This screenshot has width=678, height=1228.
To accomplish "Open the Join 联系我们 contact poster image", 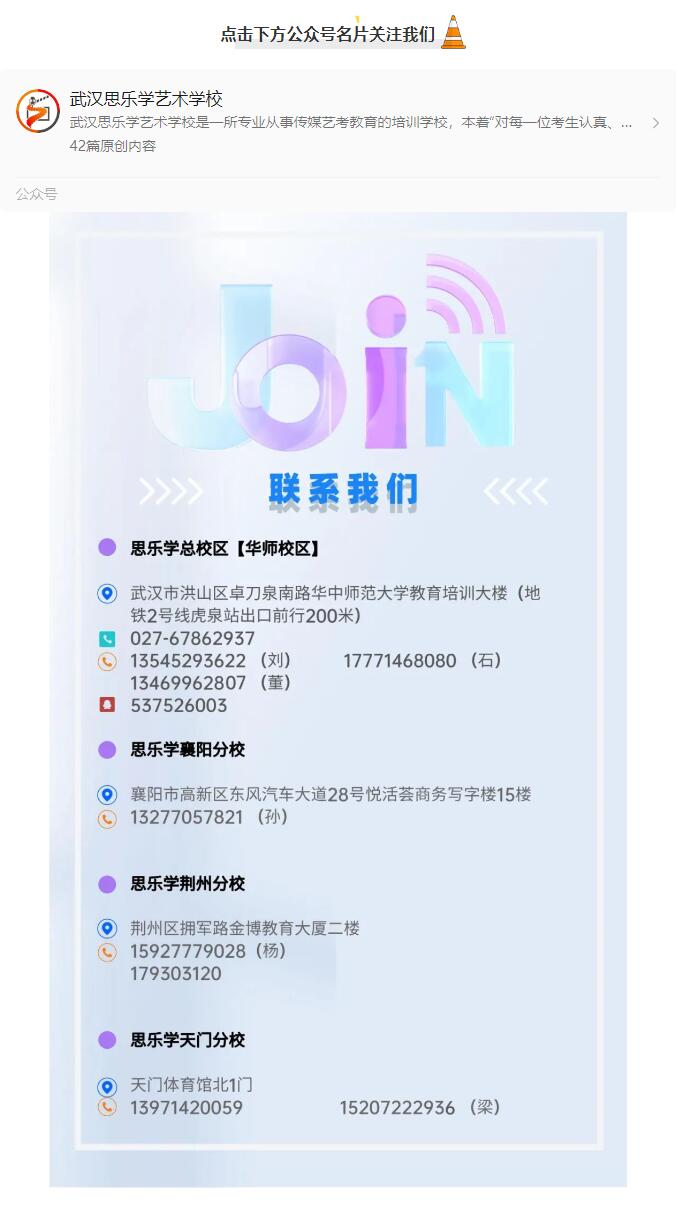I will point(338,698).
